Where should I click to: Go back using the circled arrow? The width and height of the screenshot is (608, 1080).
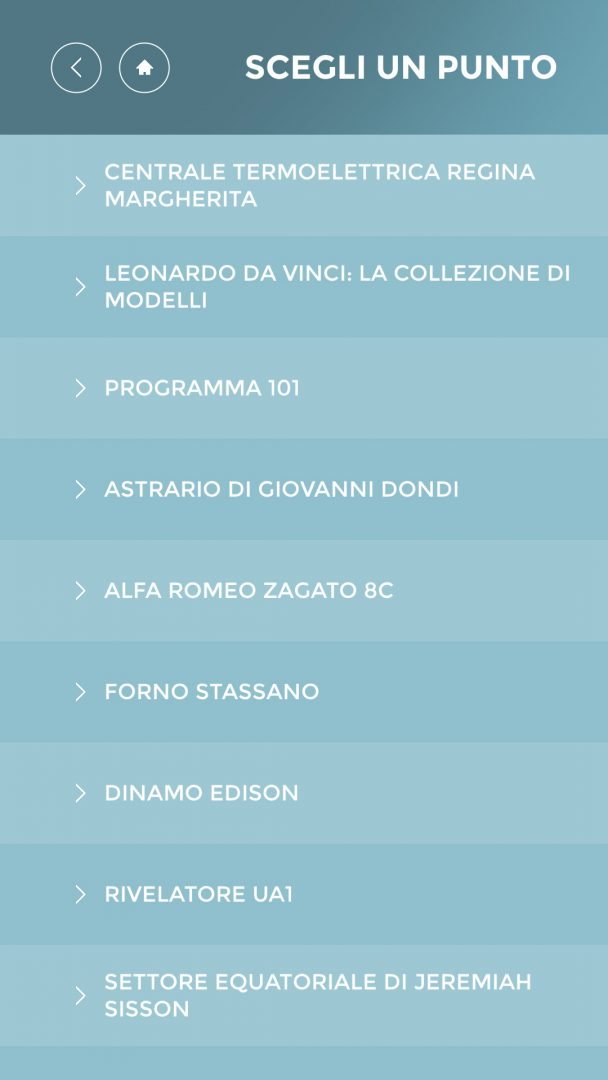[x=76, y=68]
